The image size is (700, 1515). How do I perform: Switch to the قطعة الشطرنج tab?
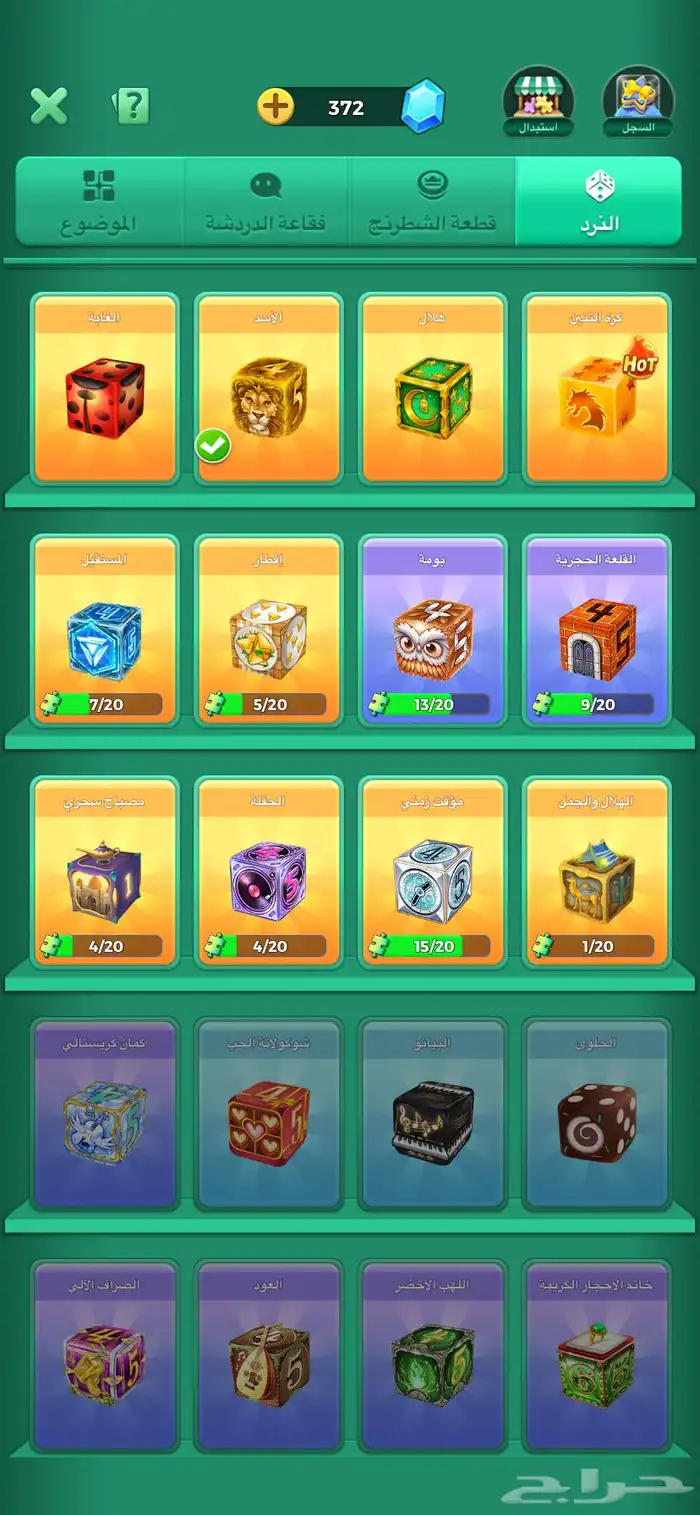click(x=432, y=201)
